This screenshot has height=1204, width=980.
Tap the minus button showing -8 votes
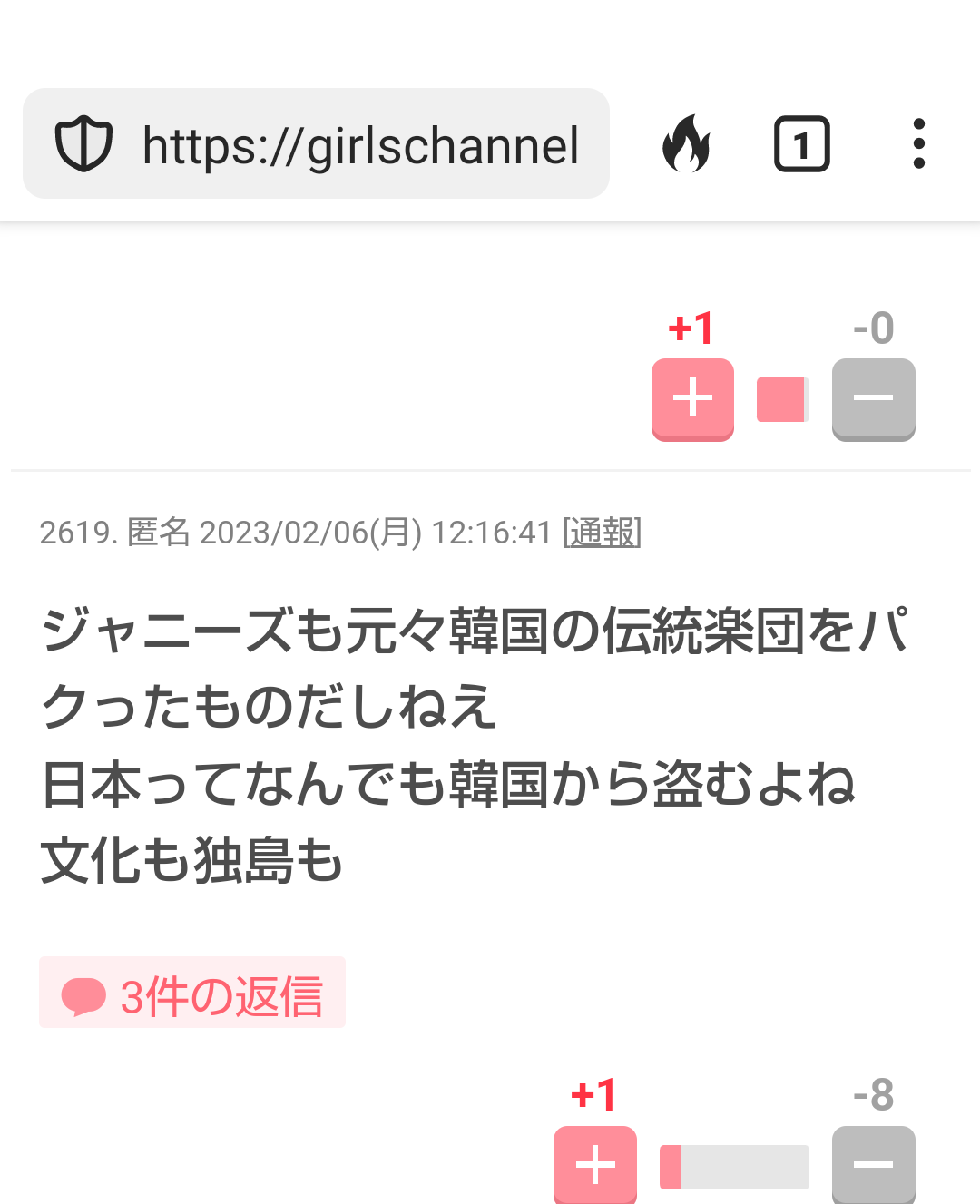click(873, 1166)
